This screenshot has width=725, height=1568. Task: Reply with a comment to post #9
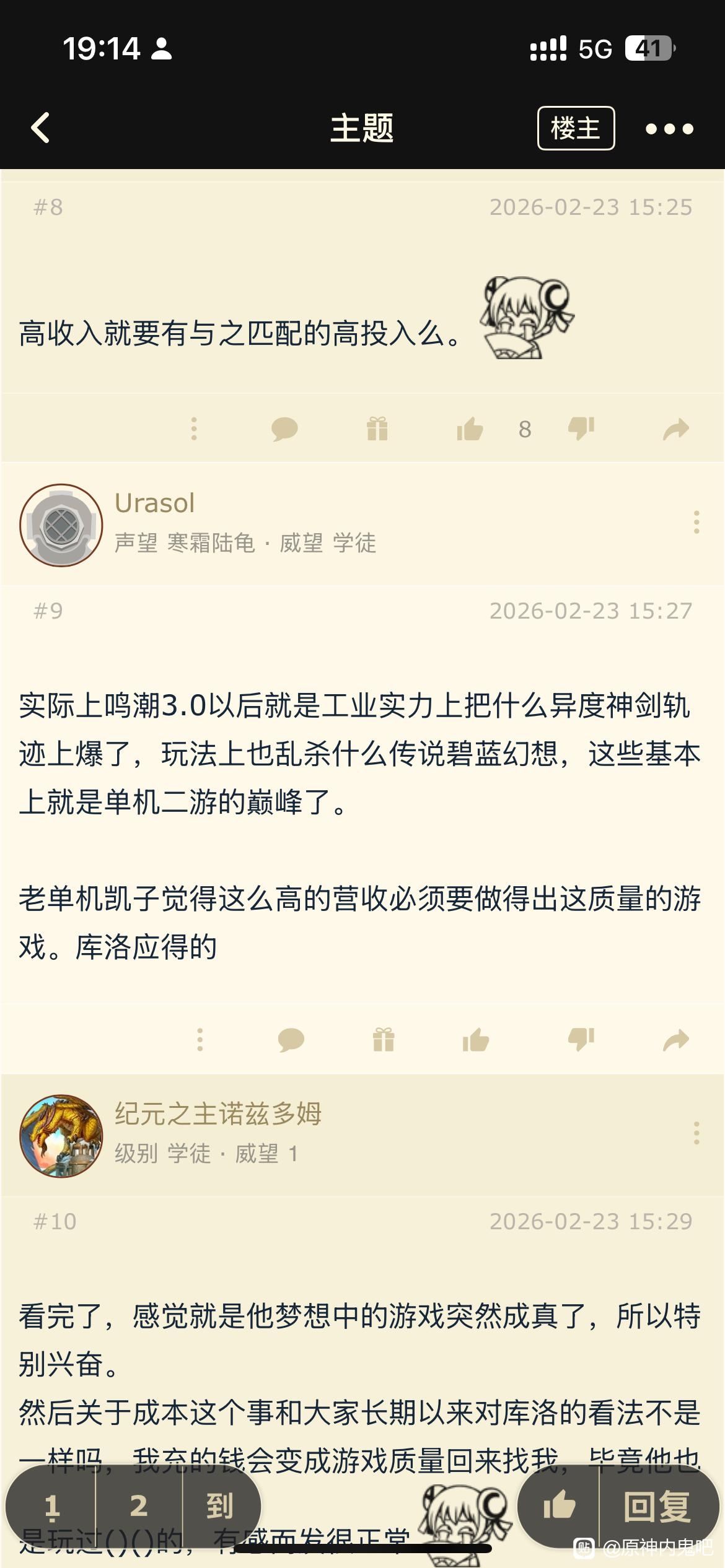tap(291, 1040)
